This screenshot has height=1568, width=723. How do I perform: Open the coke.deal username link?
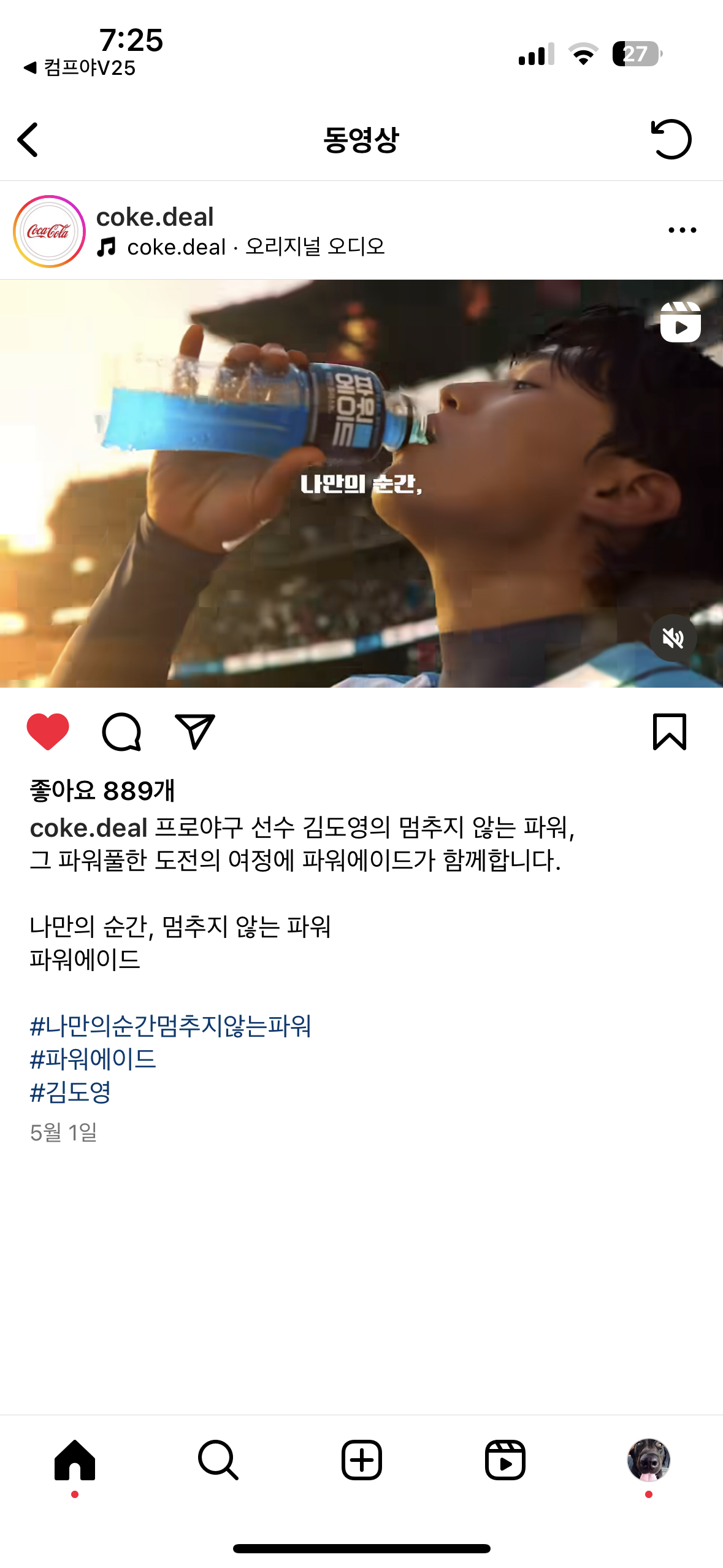click(x=155, y=217)
